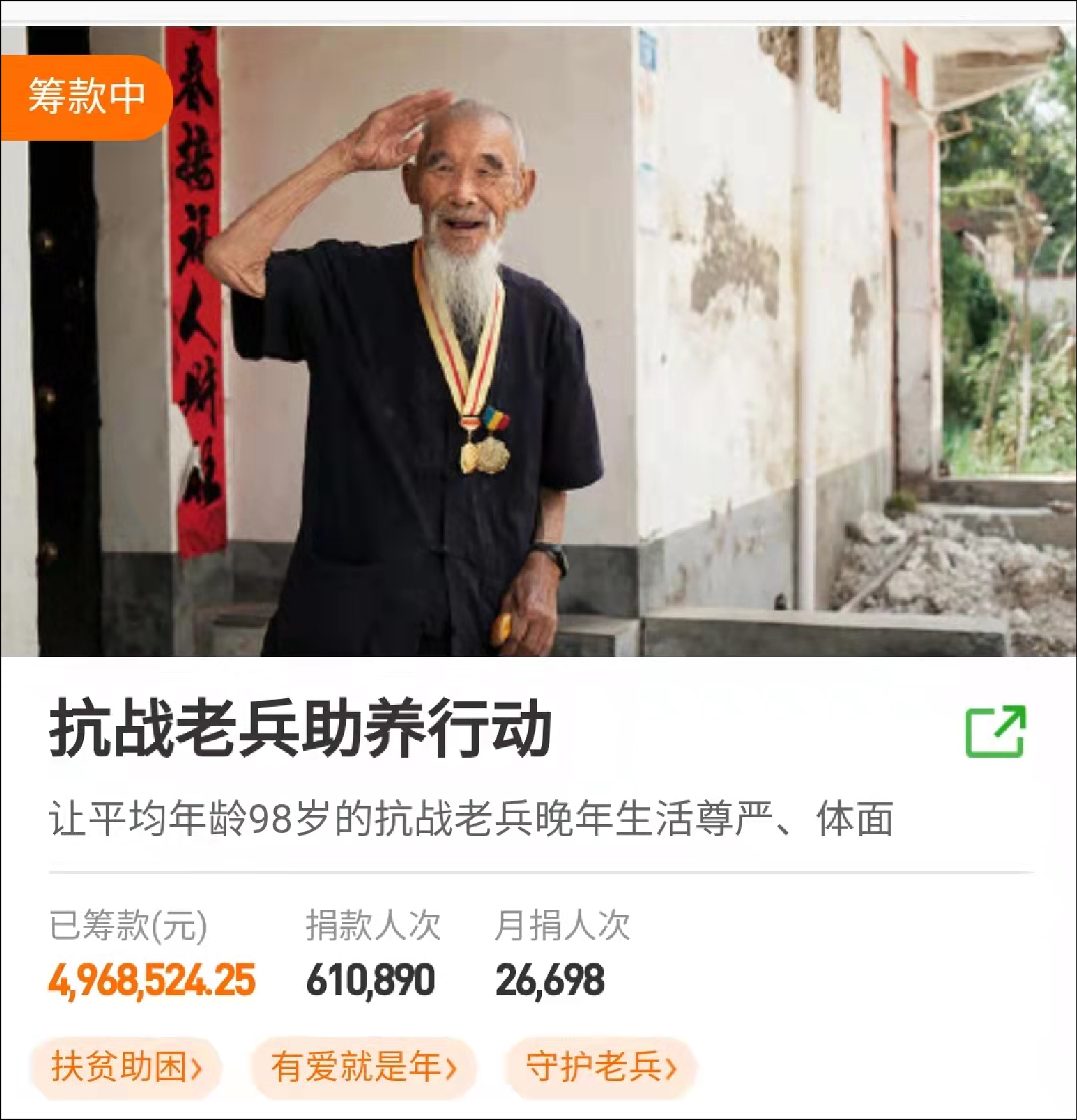This screenshot has height=1120, width=1077.
Task: Open the 有爱就是年 tag
Action: (x=364, y=1067)
